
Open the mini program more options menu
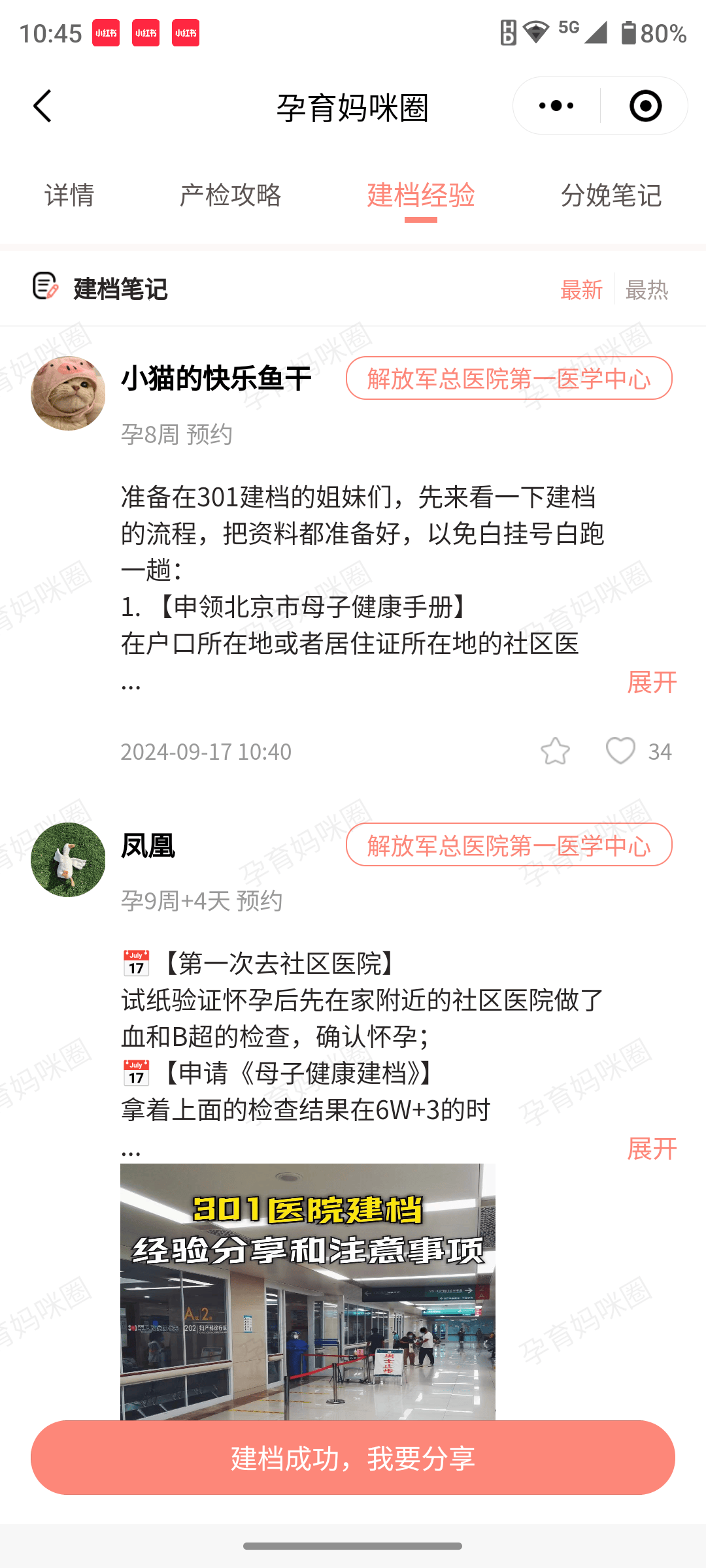coord(556,106)
